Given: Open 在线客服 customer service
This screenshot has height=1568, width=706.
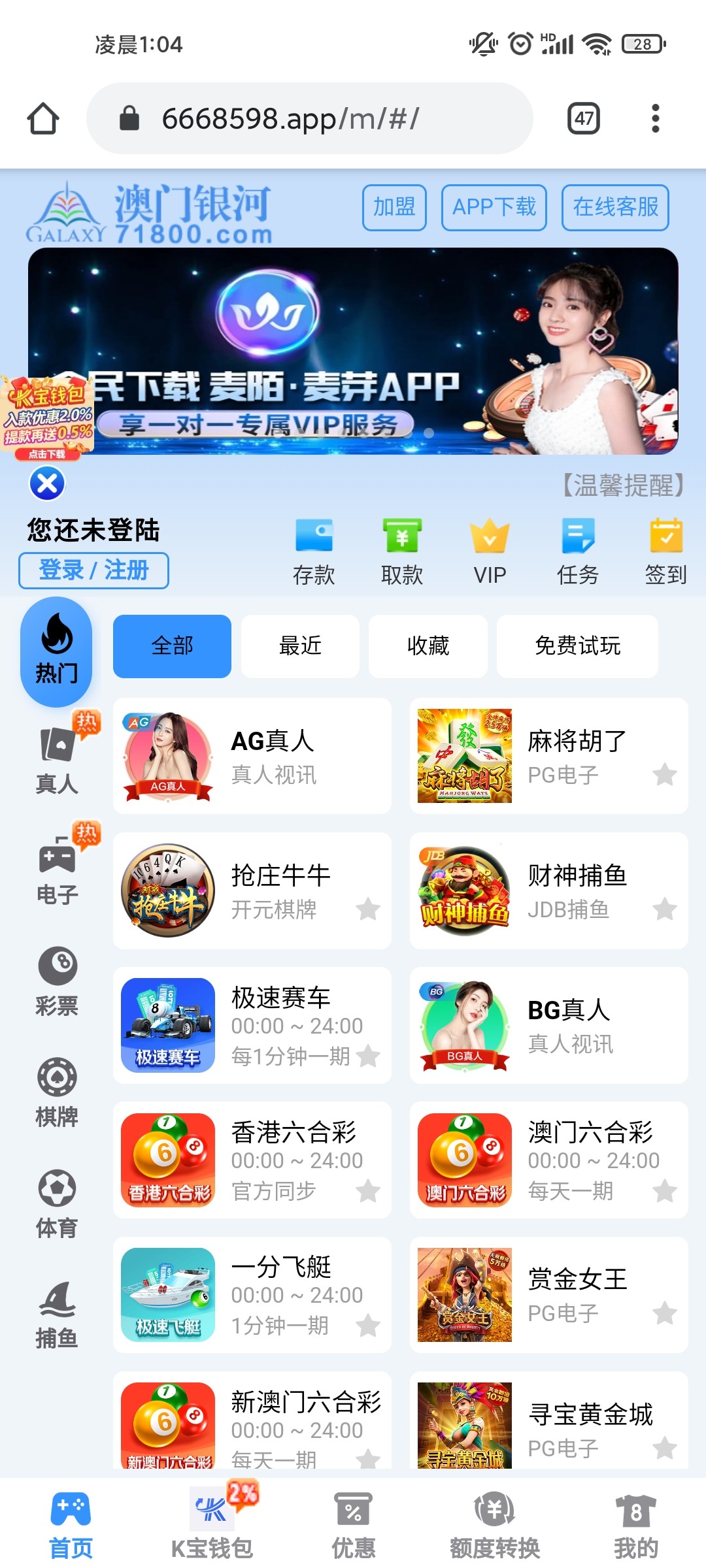Looking at the screenshot, I should pyautogui.click(x=614, y=208).
